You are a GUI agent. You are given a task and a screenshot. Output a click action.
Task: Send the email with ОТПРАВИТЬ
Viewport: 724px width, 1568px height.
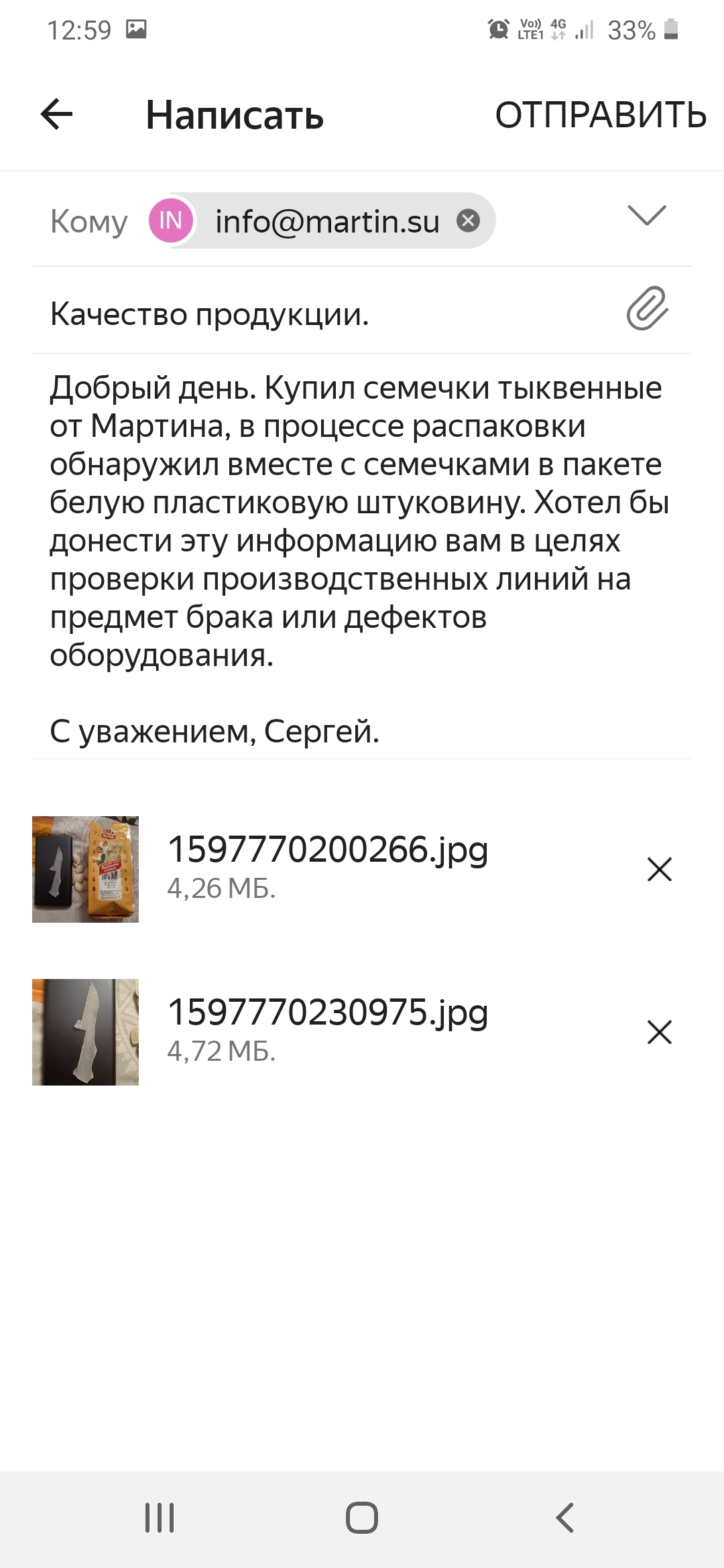(x=601, y=115)
